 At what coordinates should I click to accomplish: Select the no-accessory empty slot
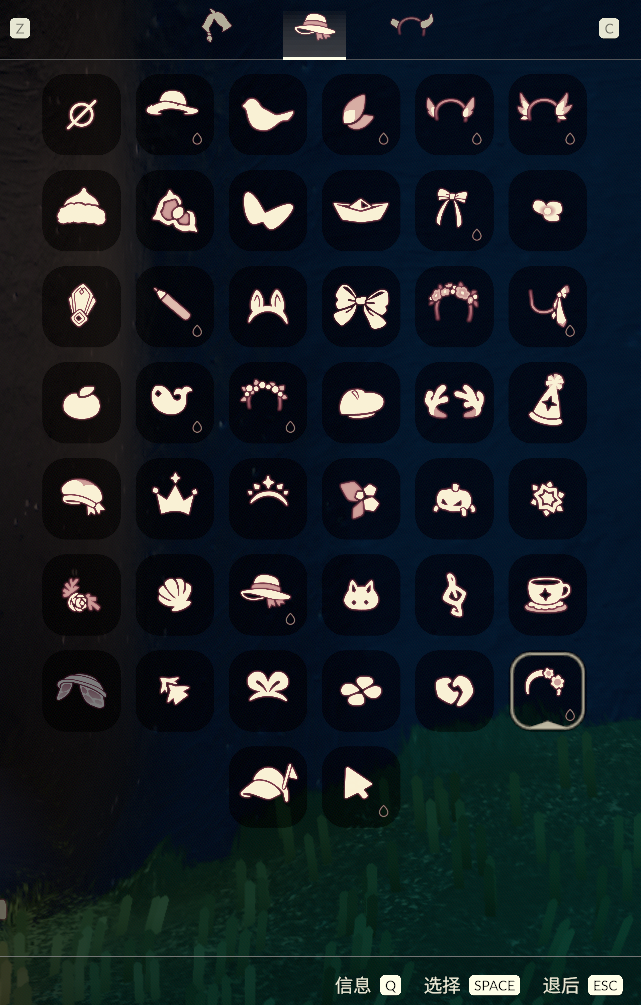tap(81, 113)
